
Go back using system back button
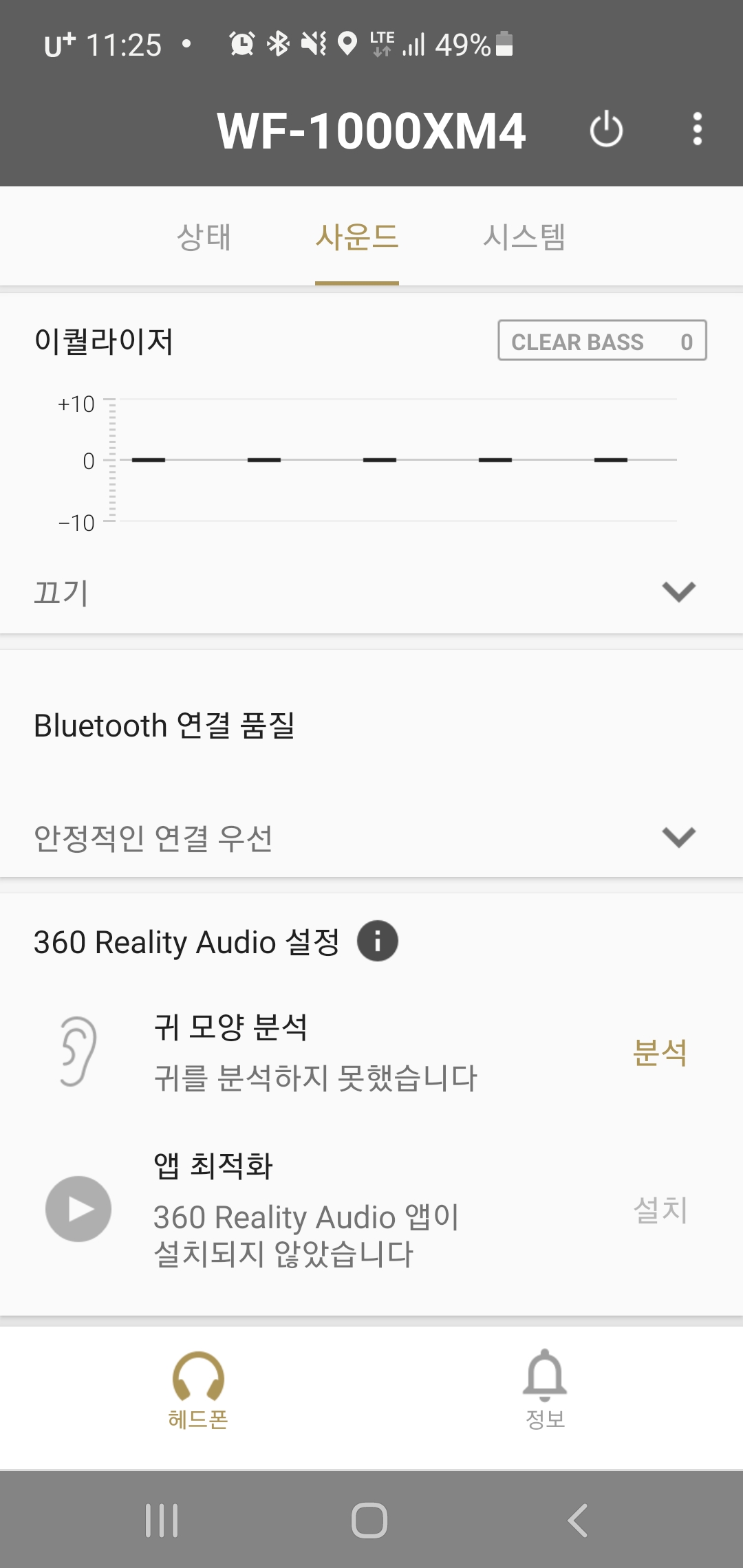tap(578, 1520)
